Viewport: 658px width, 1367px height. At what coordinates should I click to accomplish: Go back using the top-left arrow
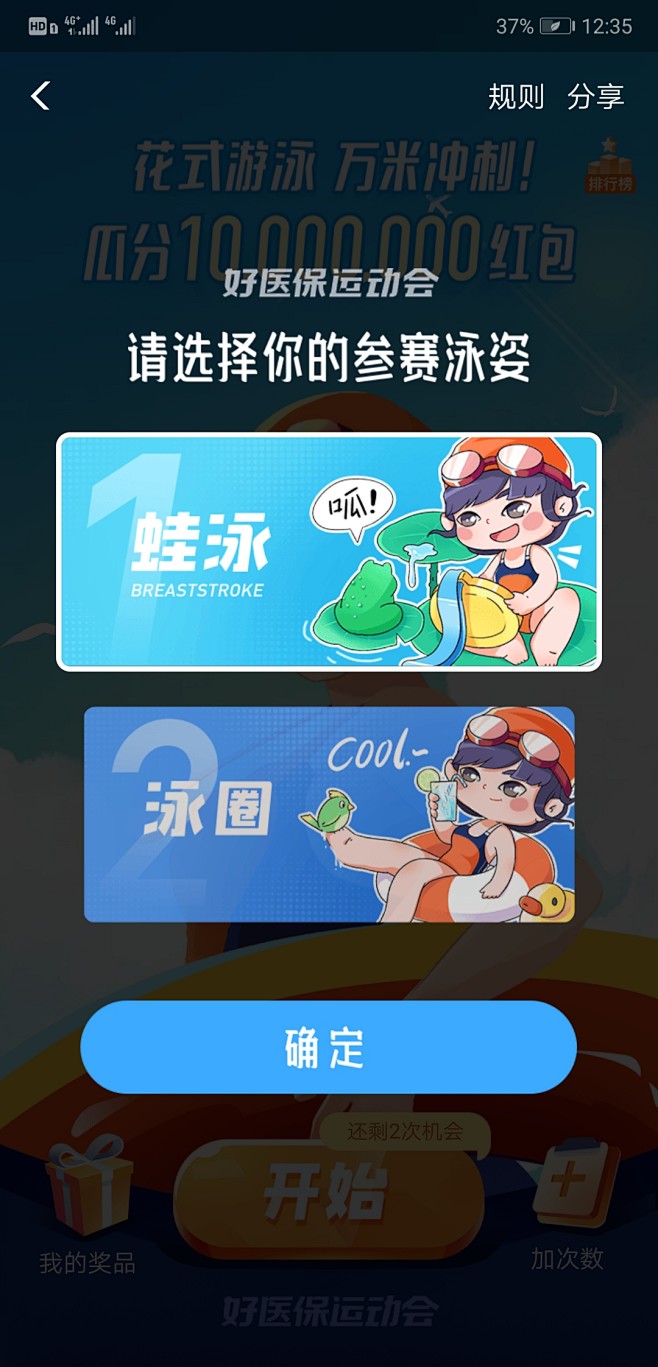(x=40, y=96)
